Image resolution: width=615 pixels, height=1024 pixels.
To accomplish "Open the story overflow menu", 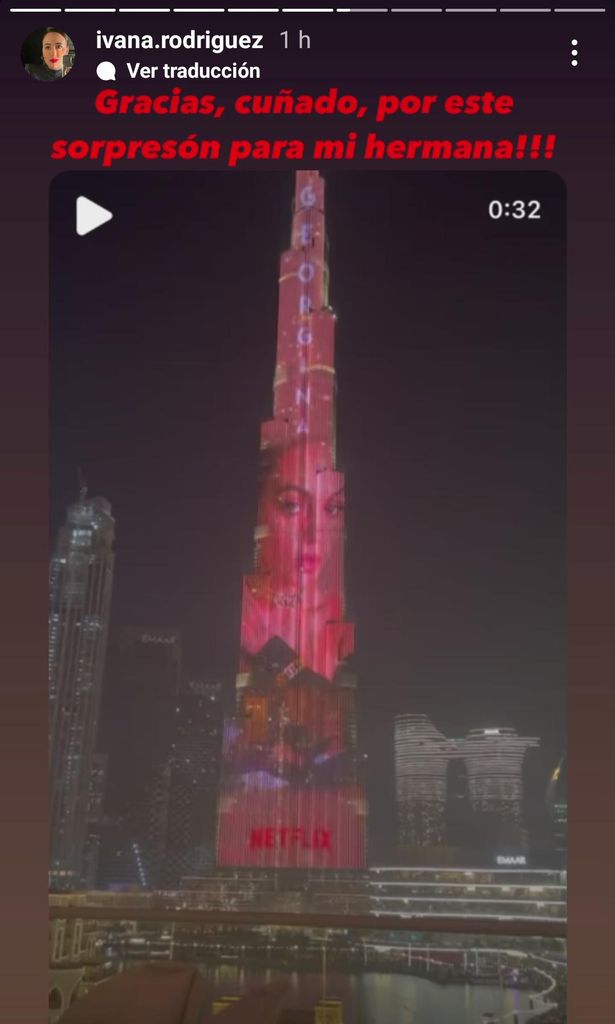I will (x=574, y=53).
